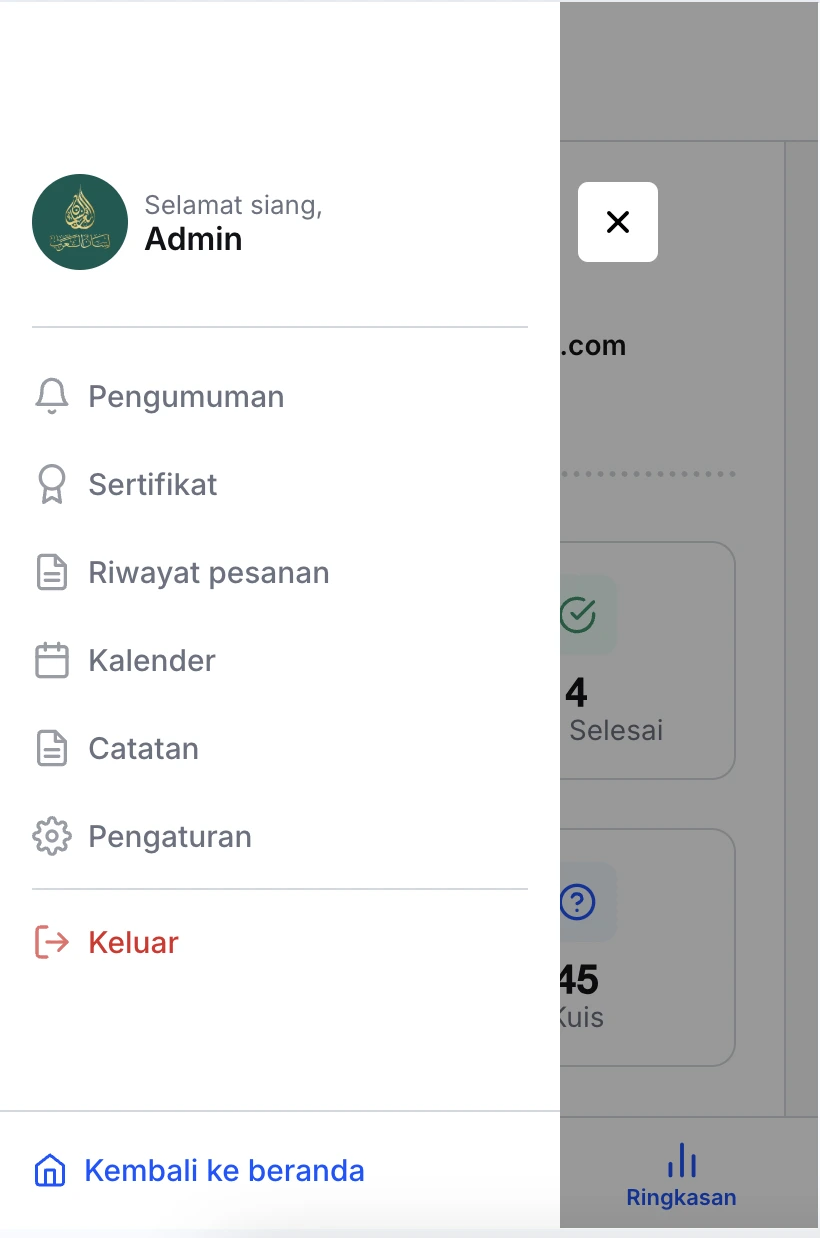Select the Pengaturan menu entry
This screenshot has height=1238, width=820.
click(170, 836)
